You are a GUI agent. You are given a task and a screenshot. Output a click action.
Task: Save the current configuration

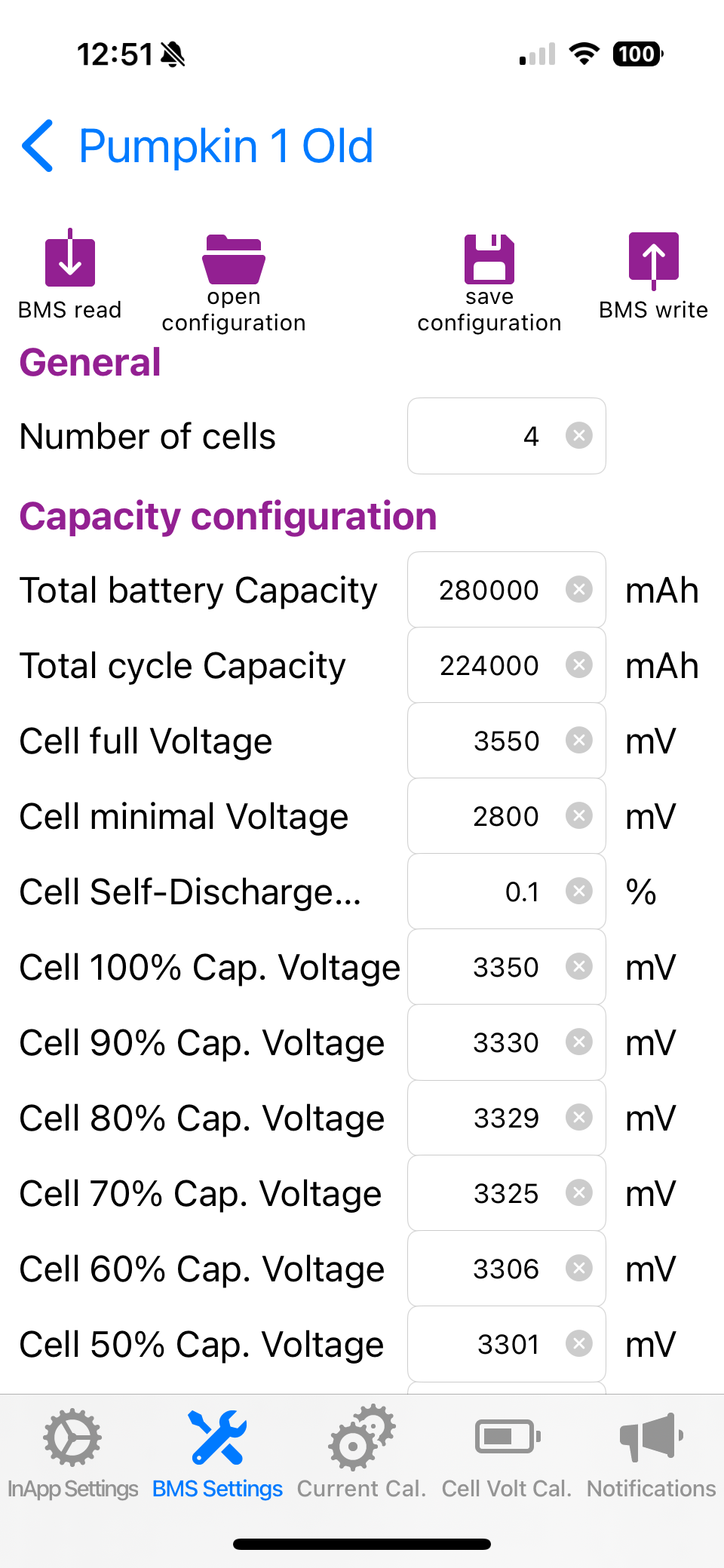pyautogui.click(x=489, y=282)
